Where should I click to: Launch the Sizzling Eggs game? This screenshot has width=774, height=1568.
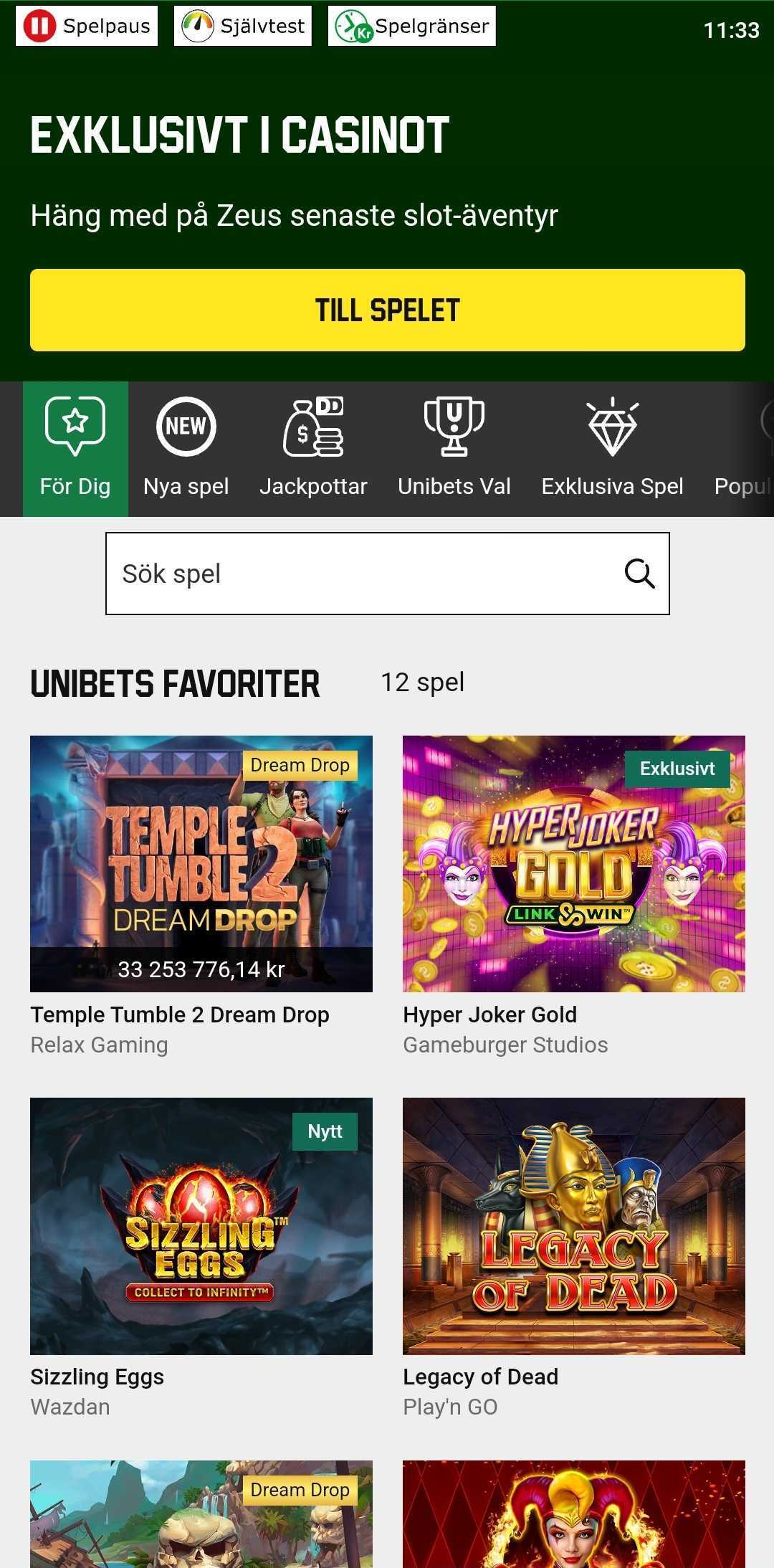(201, 1225)
